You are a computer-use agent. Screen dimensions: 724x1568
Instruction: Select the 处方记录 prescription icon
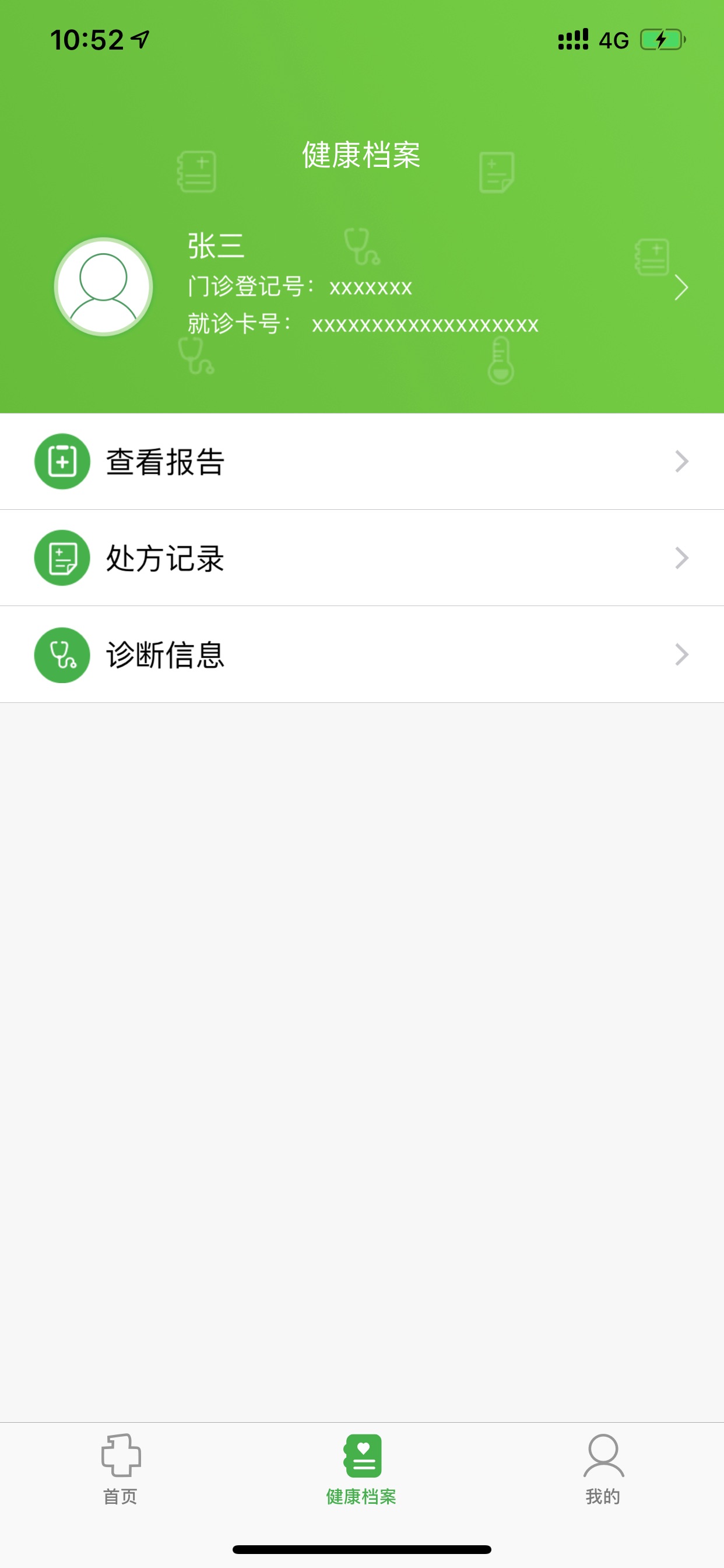click(x=61, y=558)
